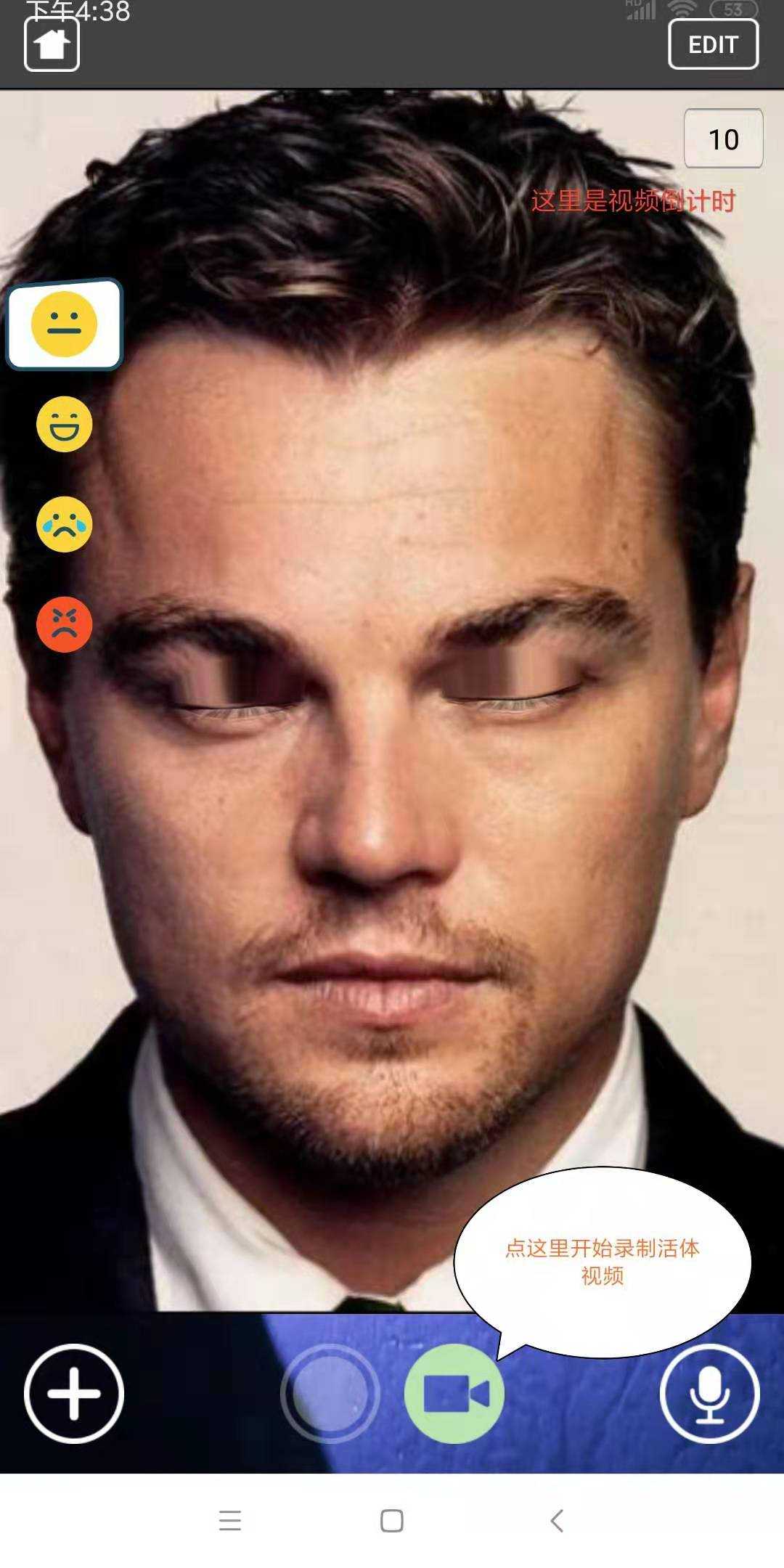Go to the home screen icon
Image resolution: width=784 pixels, height=1568 pixels.
52,45
